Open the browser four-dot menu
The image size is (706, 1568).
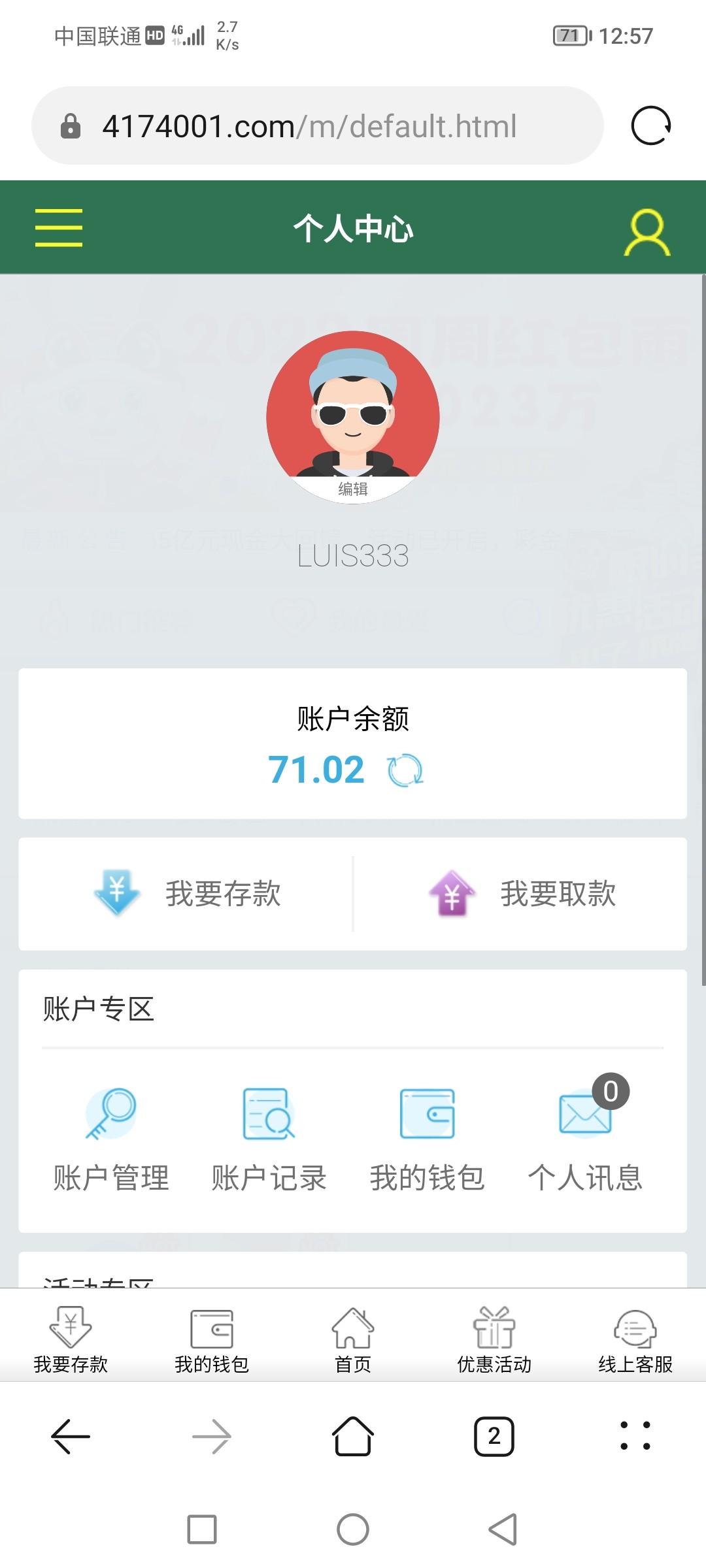click(635, 1436)
